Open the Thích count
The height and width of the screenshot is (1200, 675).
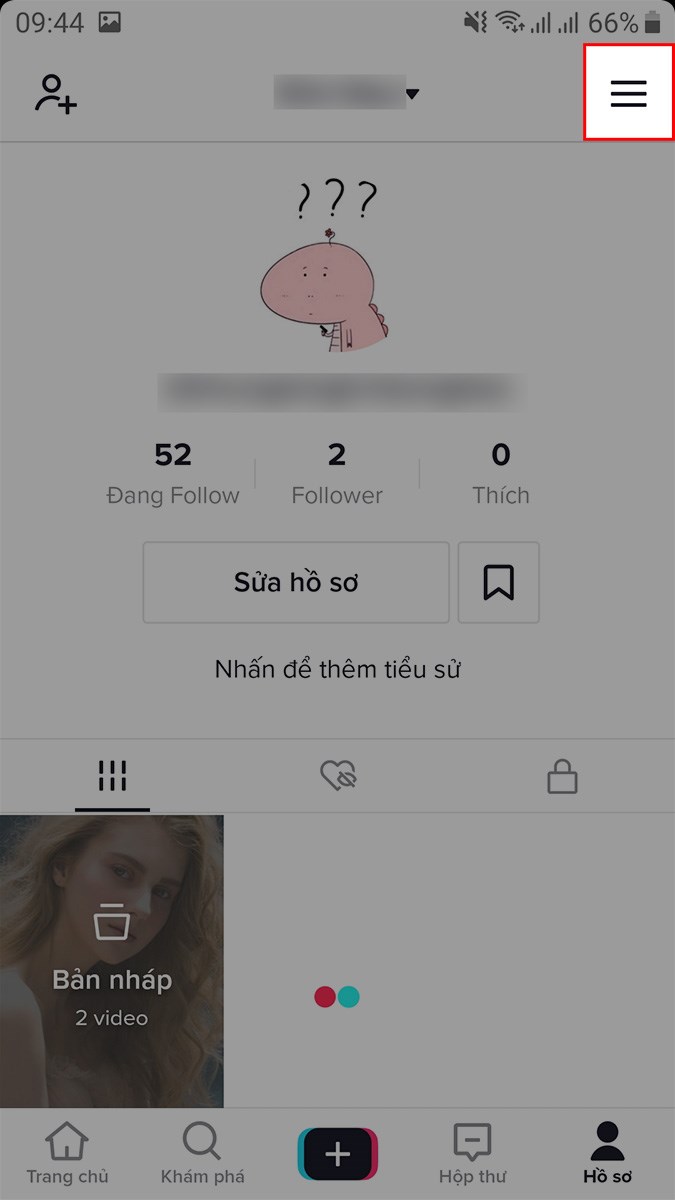501,474
